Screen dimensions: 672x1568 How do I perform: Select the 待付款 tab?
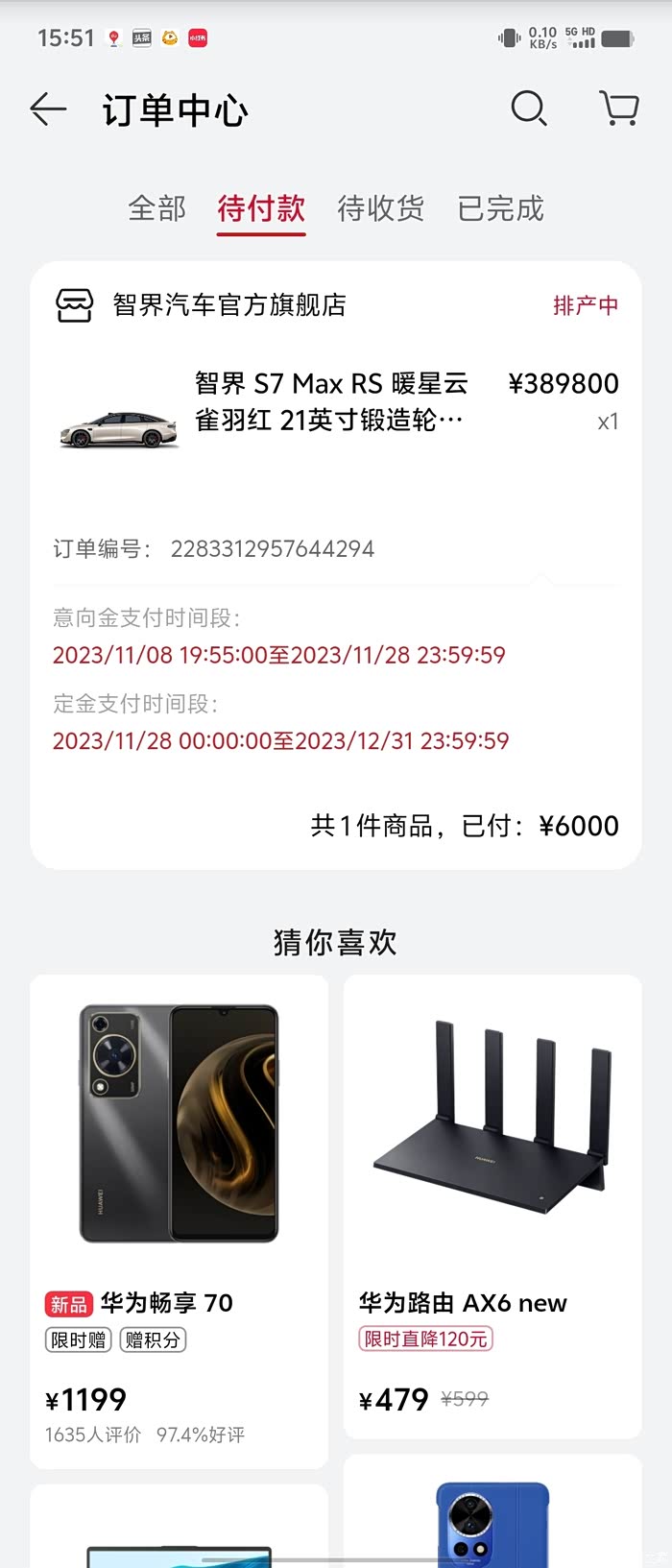point(261,208)
